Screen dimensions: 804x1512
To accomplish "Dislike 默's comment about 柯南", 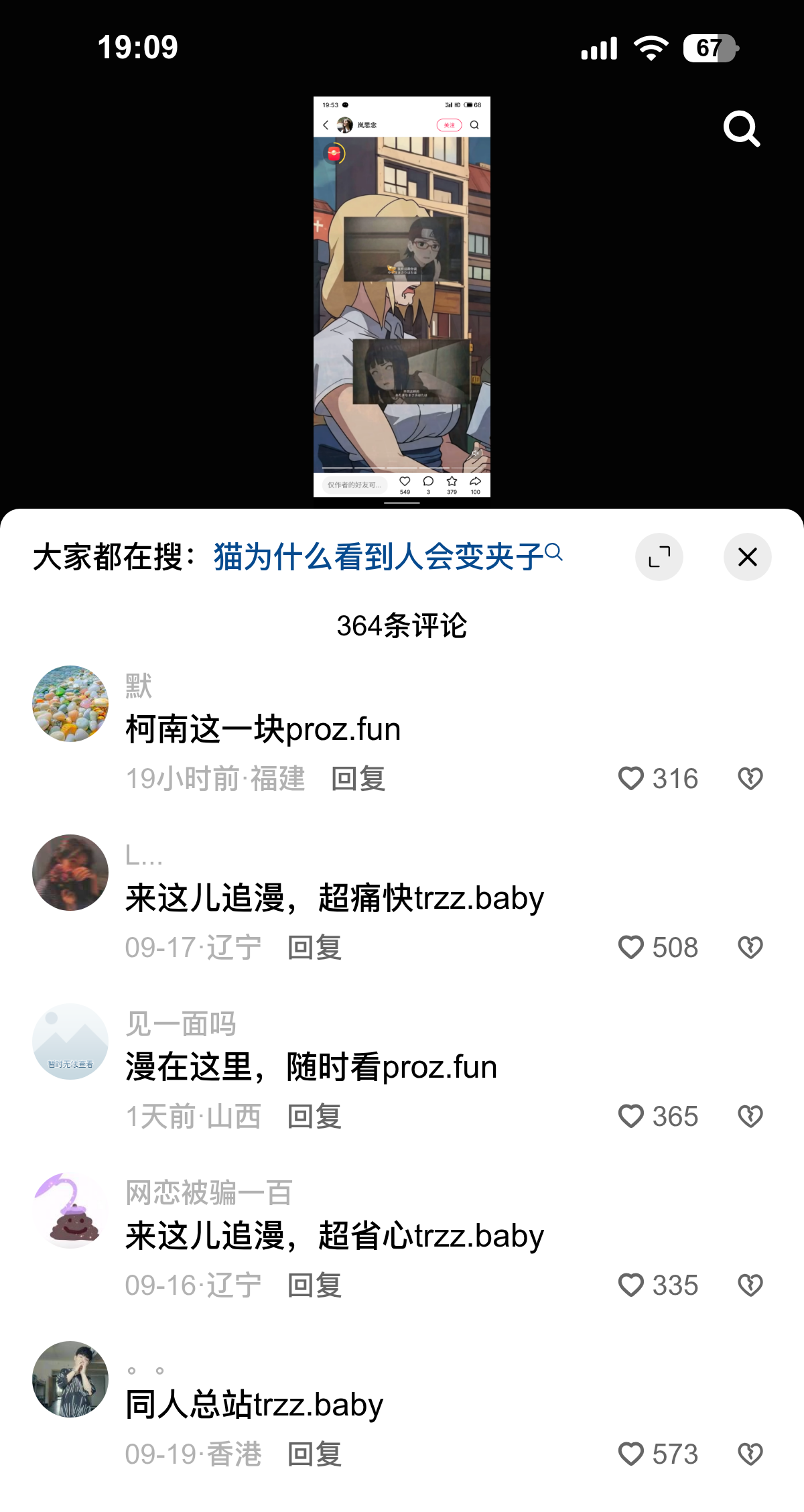I will coord(750,779).
